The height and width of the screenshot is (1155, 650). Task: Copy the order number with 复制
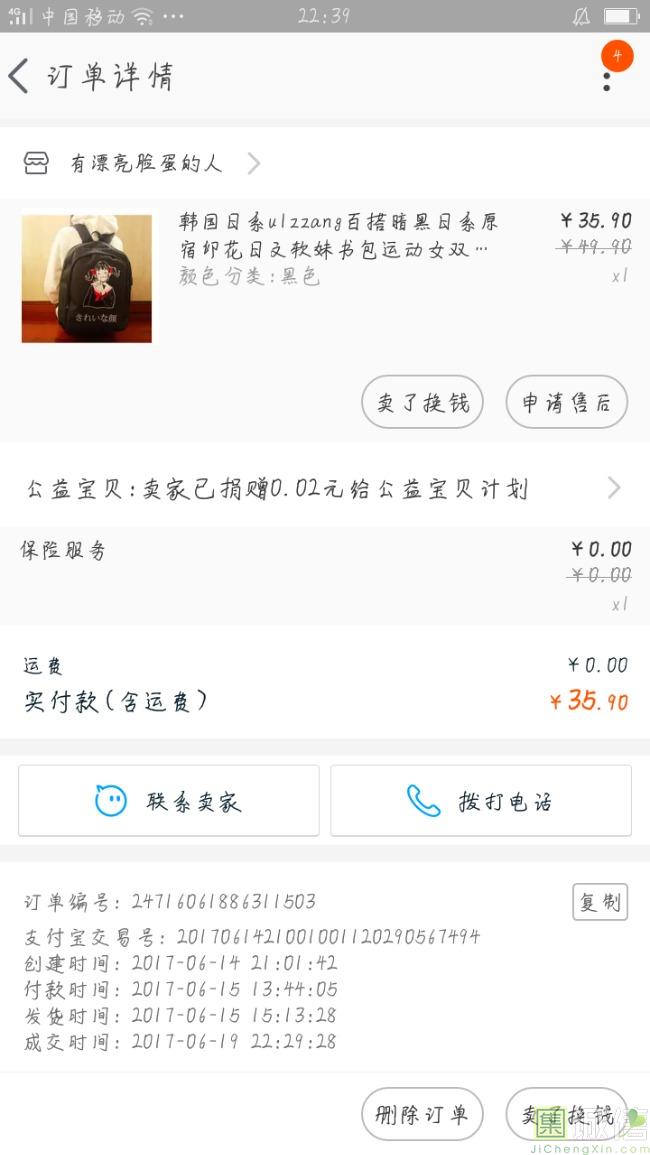600,902
